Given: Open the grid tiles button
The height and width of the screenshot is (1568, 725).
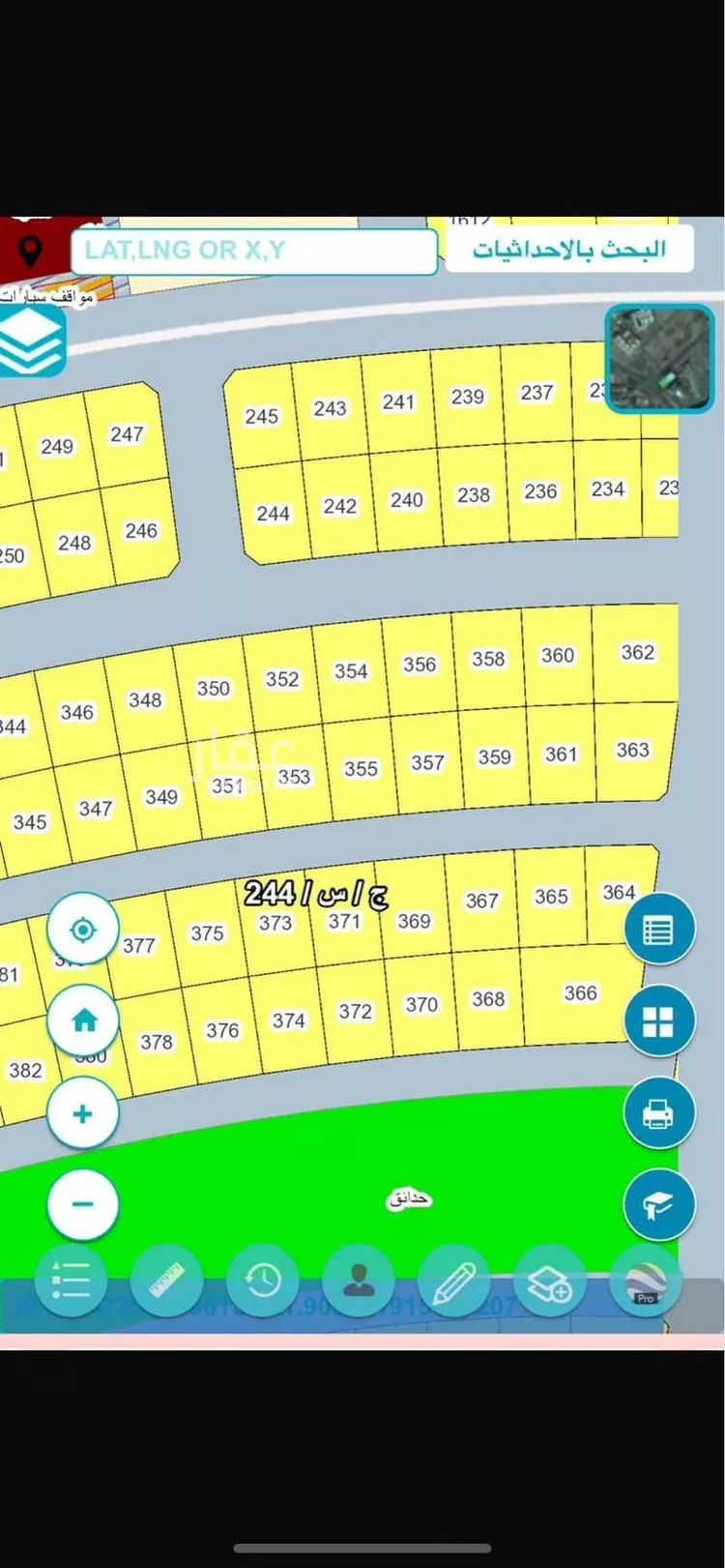Looking at the screenshot, I should [658, 1021].
